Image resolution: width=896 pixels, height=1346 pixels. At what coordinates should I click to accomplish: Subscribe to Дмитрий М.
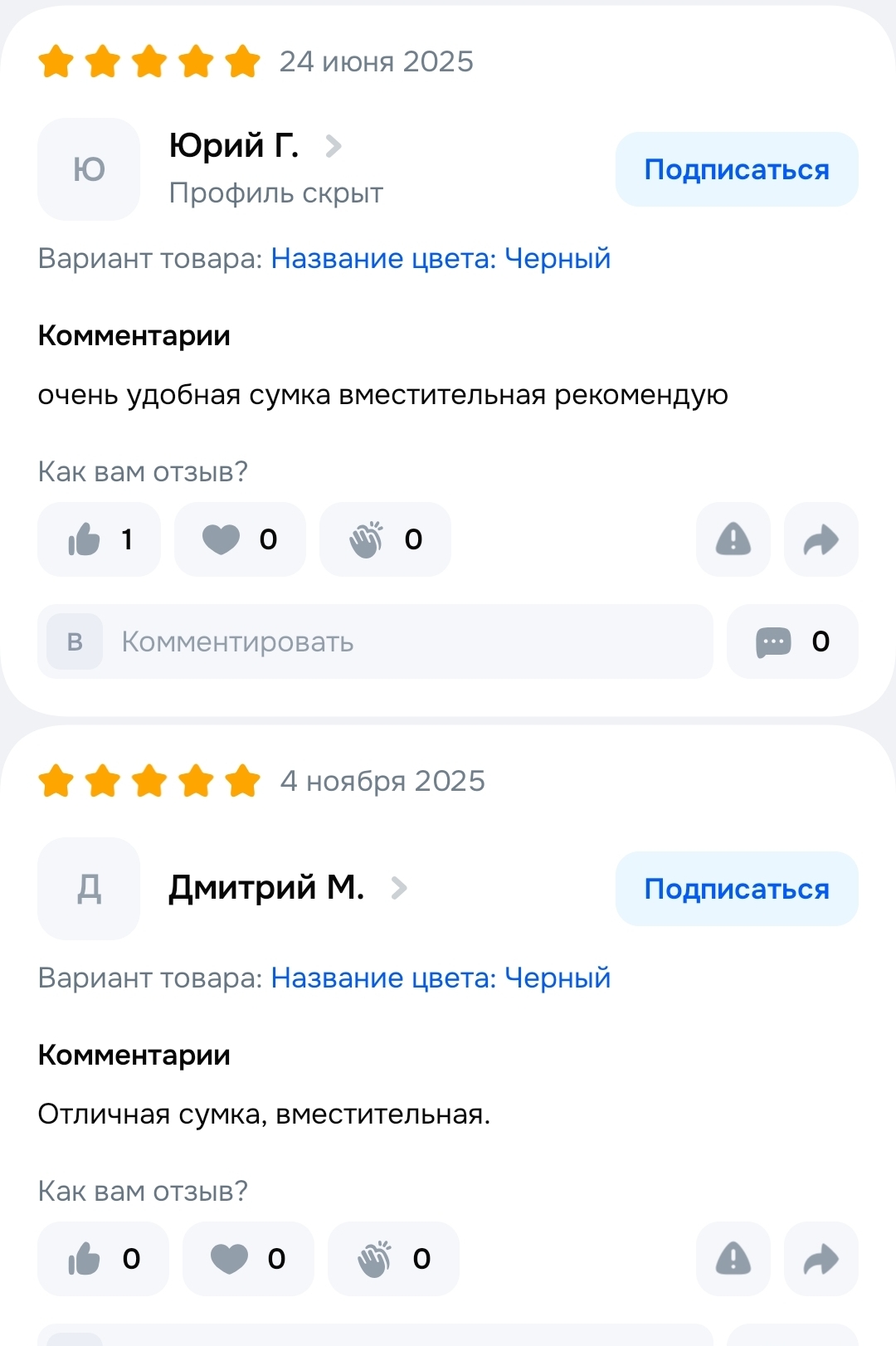[736, 889]
